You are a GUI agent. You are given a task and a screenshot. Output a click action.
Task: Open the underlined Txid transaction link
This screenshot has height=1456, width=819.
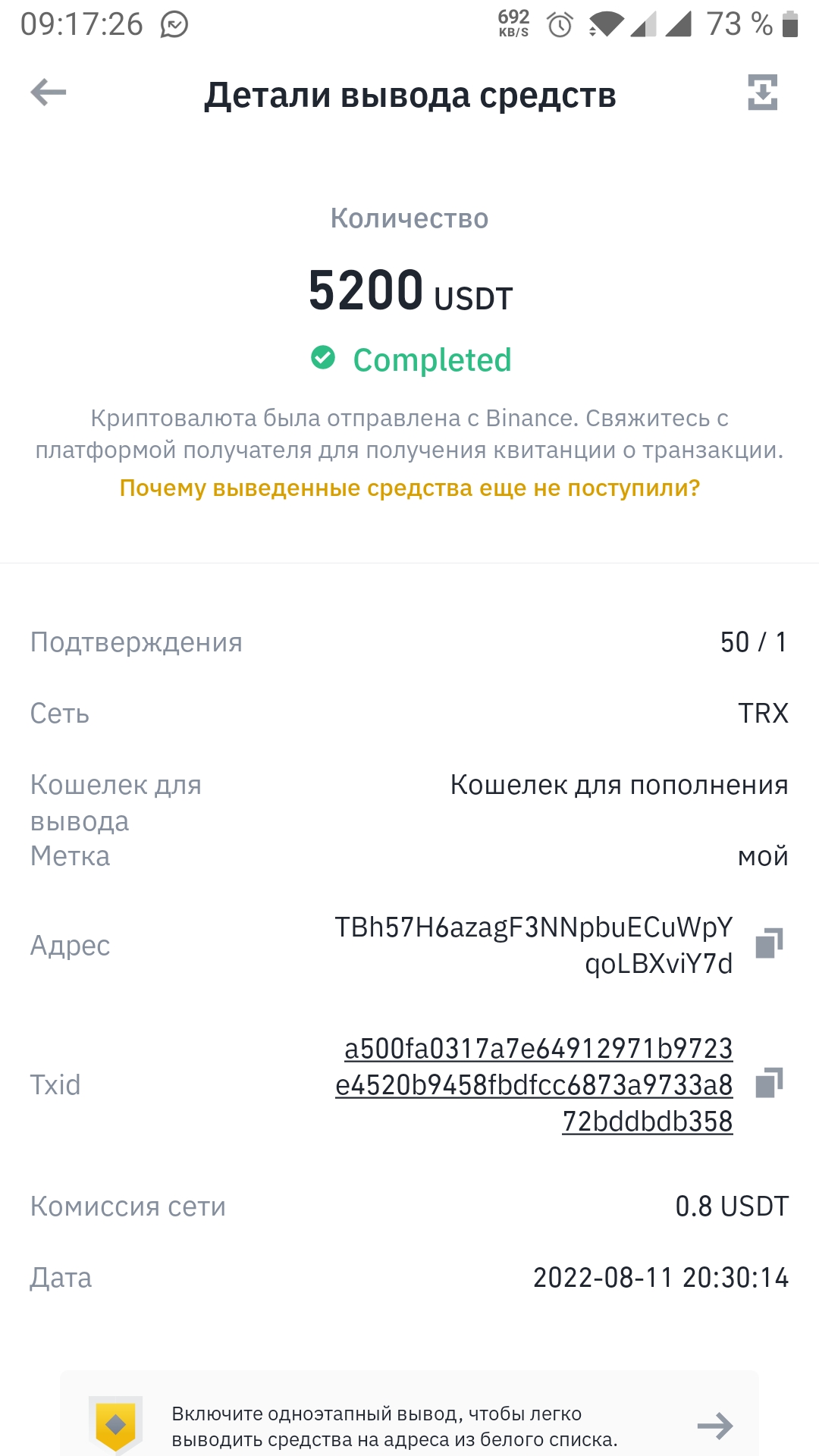(535, 1085)
